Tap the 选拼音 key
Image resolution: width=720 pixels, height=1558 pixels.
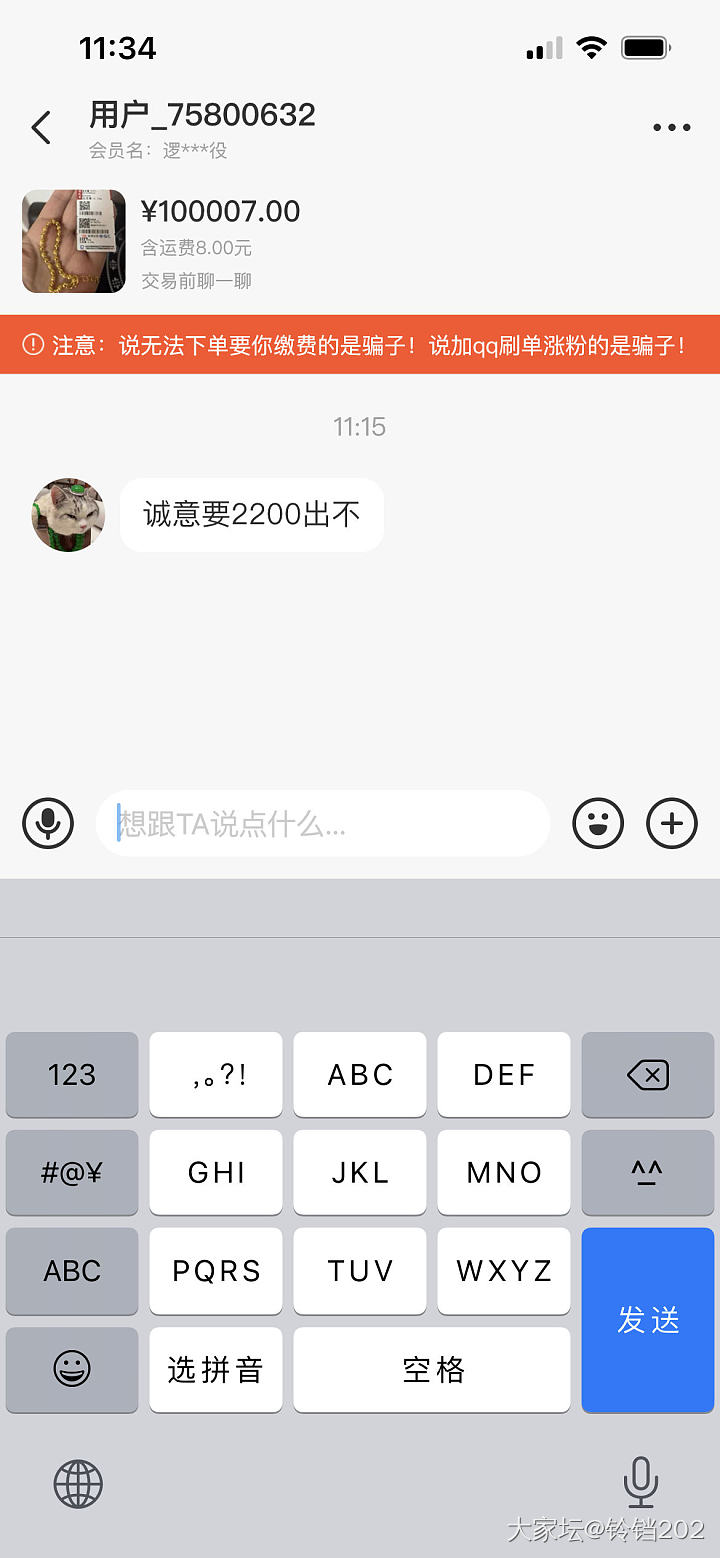(x=216, y=1369)
